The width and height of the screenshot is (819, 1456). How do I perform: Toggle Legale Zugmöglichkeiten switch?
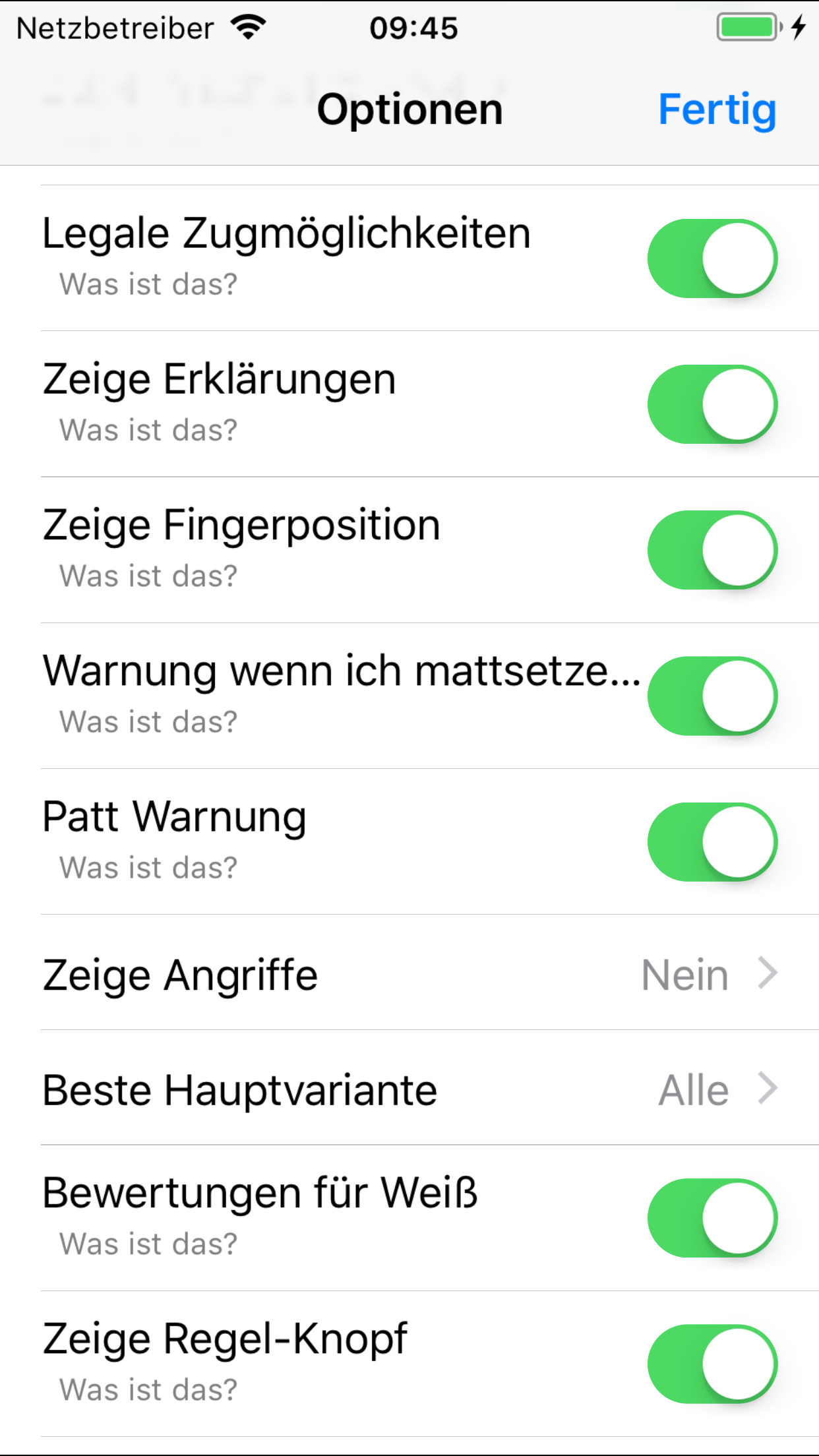[712, 258]
